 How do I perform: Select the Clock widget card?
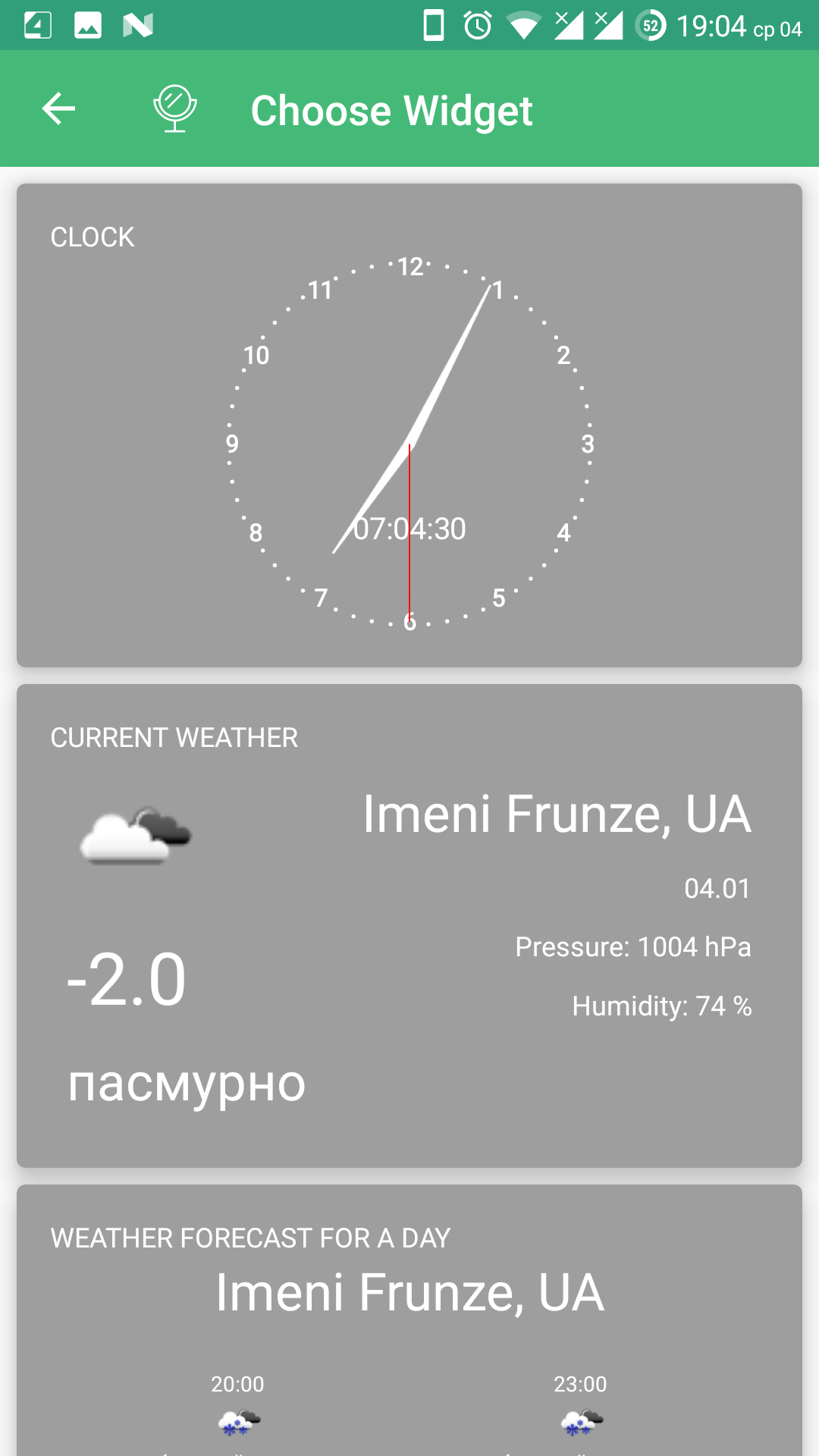tap(409, 425)
